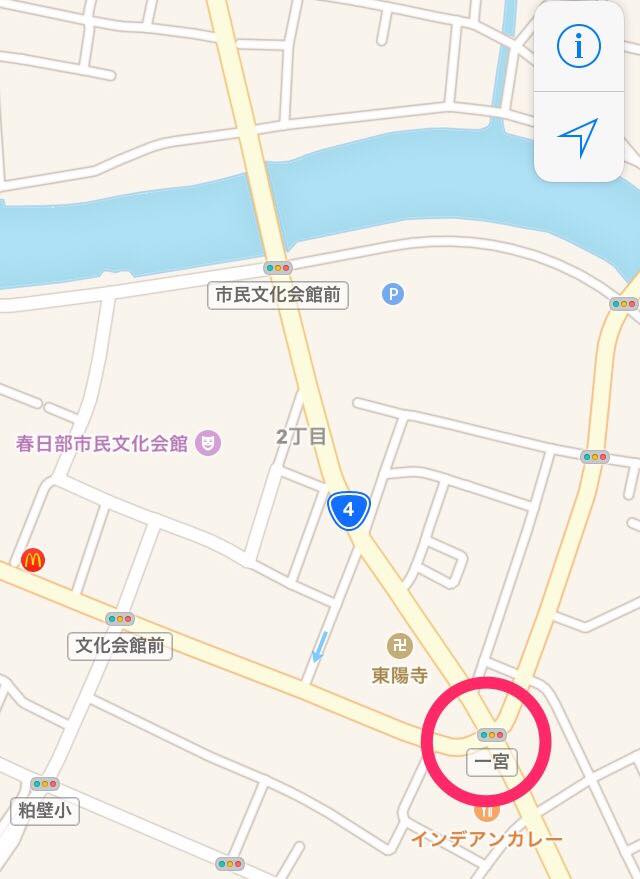Select the McDonald's map marker
The height and width of the screenshot is (879, 640).
point(33,560)
